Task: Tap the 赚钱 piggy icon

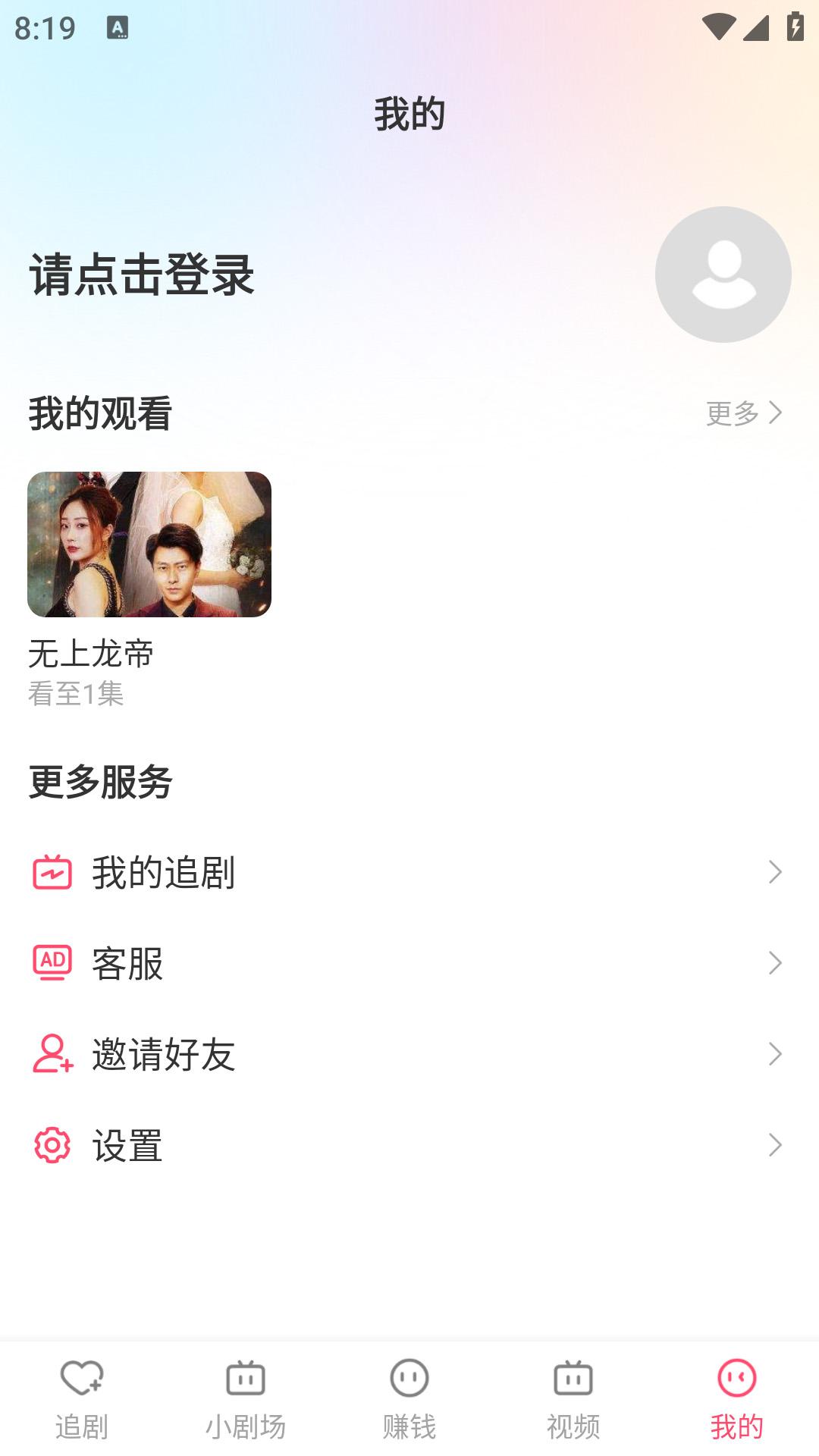Action: coord(409,1376)
